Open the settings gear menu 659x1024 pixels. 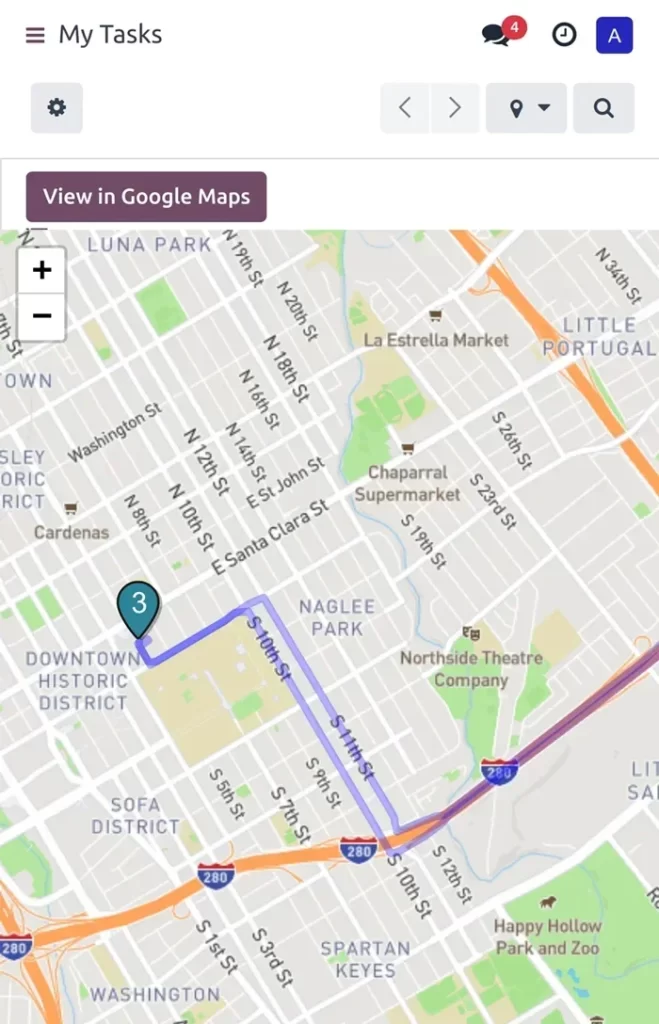[x=57, y=108]
